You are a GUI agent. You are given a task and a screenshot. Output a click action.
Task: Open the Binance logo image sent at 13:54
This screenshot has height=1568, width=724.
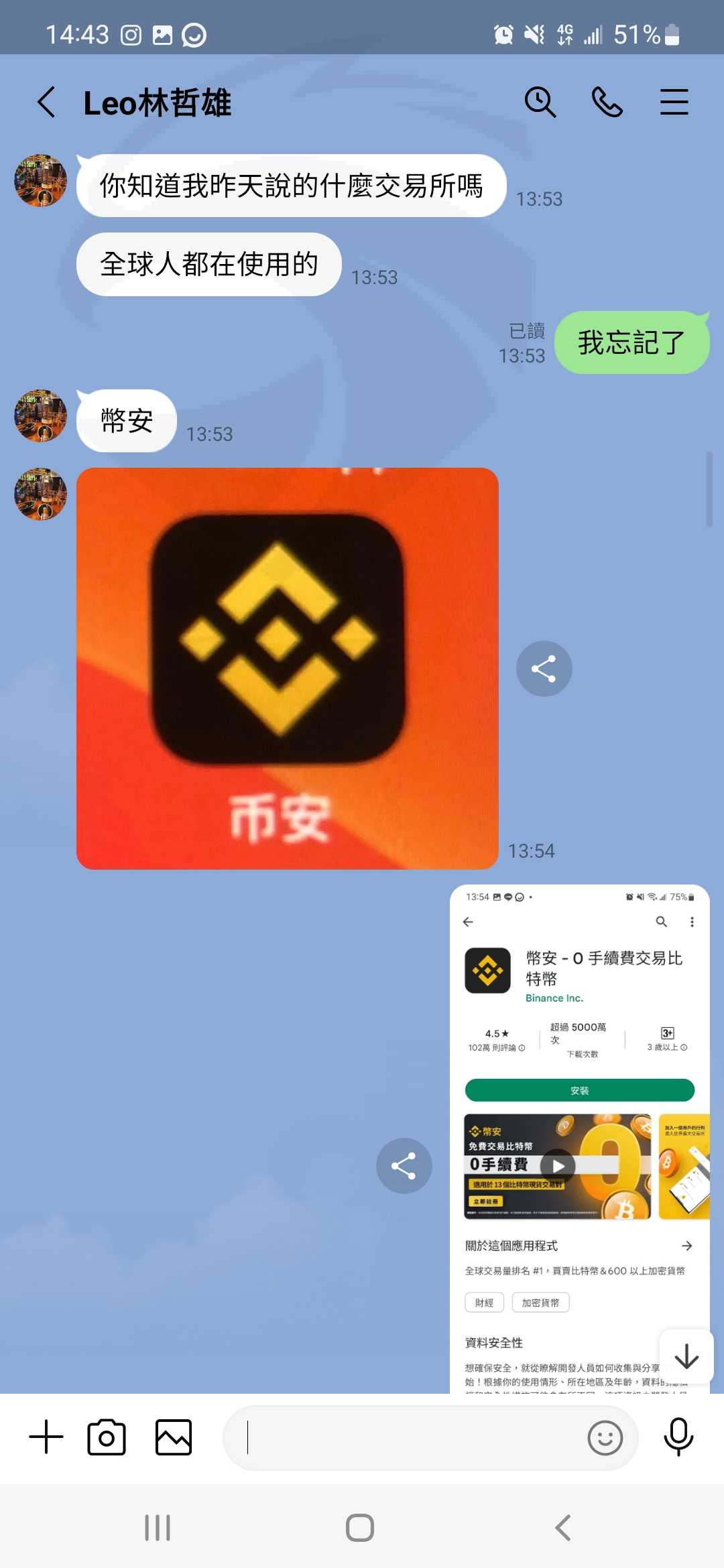[288, 668]
